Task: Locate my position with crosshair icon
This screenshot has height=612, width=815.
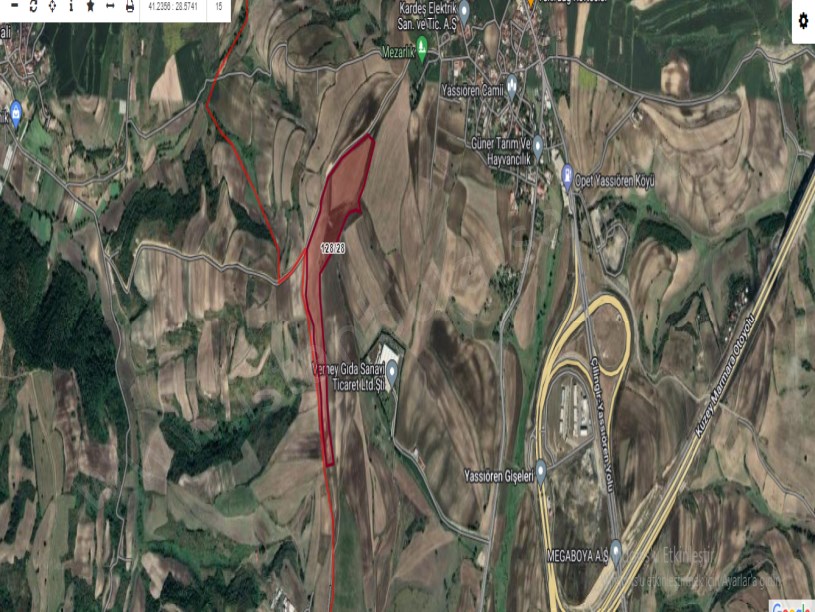Action: tap(52, 6)
